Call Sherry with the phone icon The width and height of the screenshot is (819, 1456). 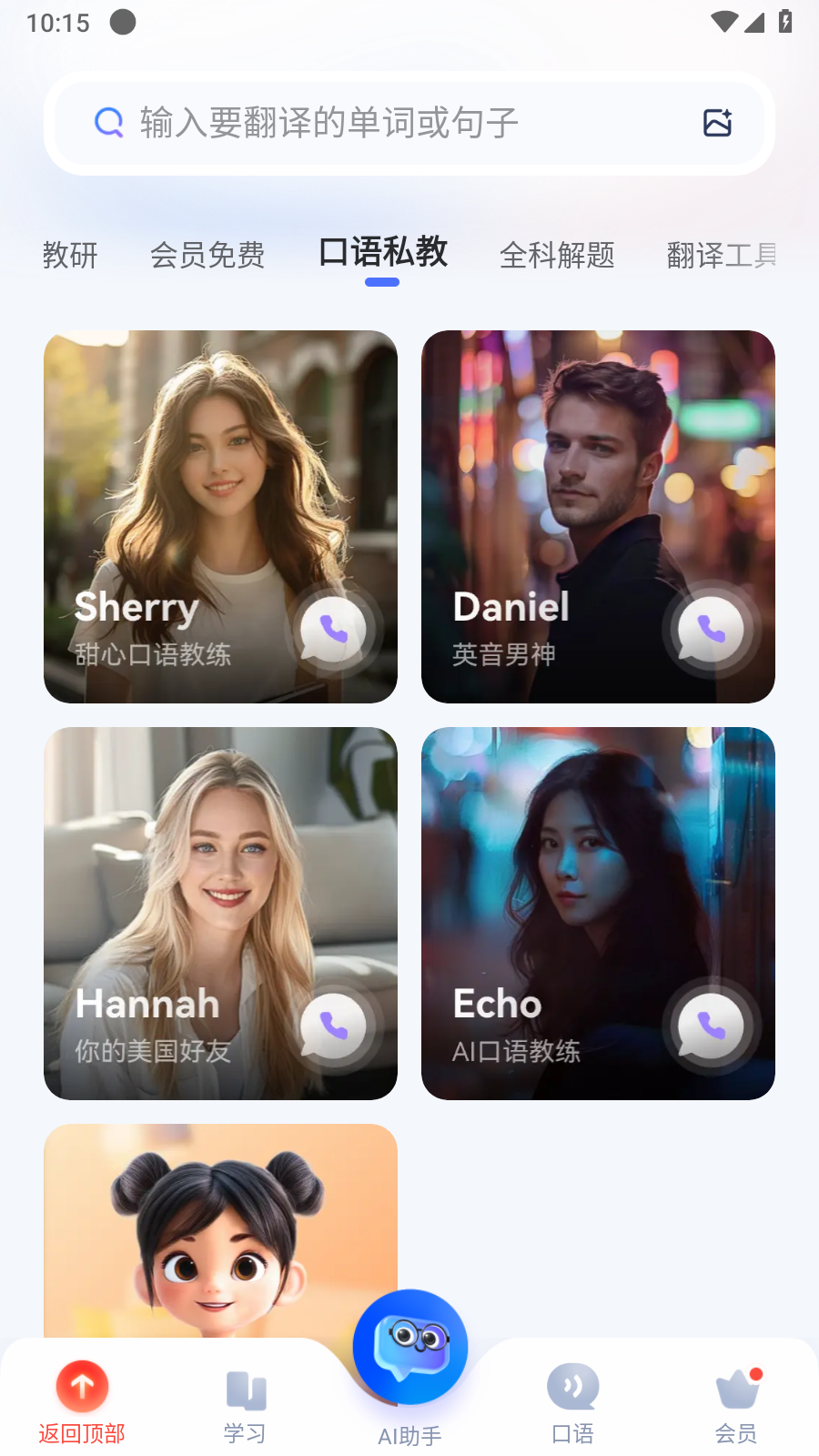[x=333, y=629]
